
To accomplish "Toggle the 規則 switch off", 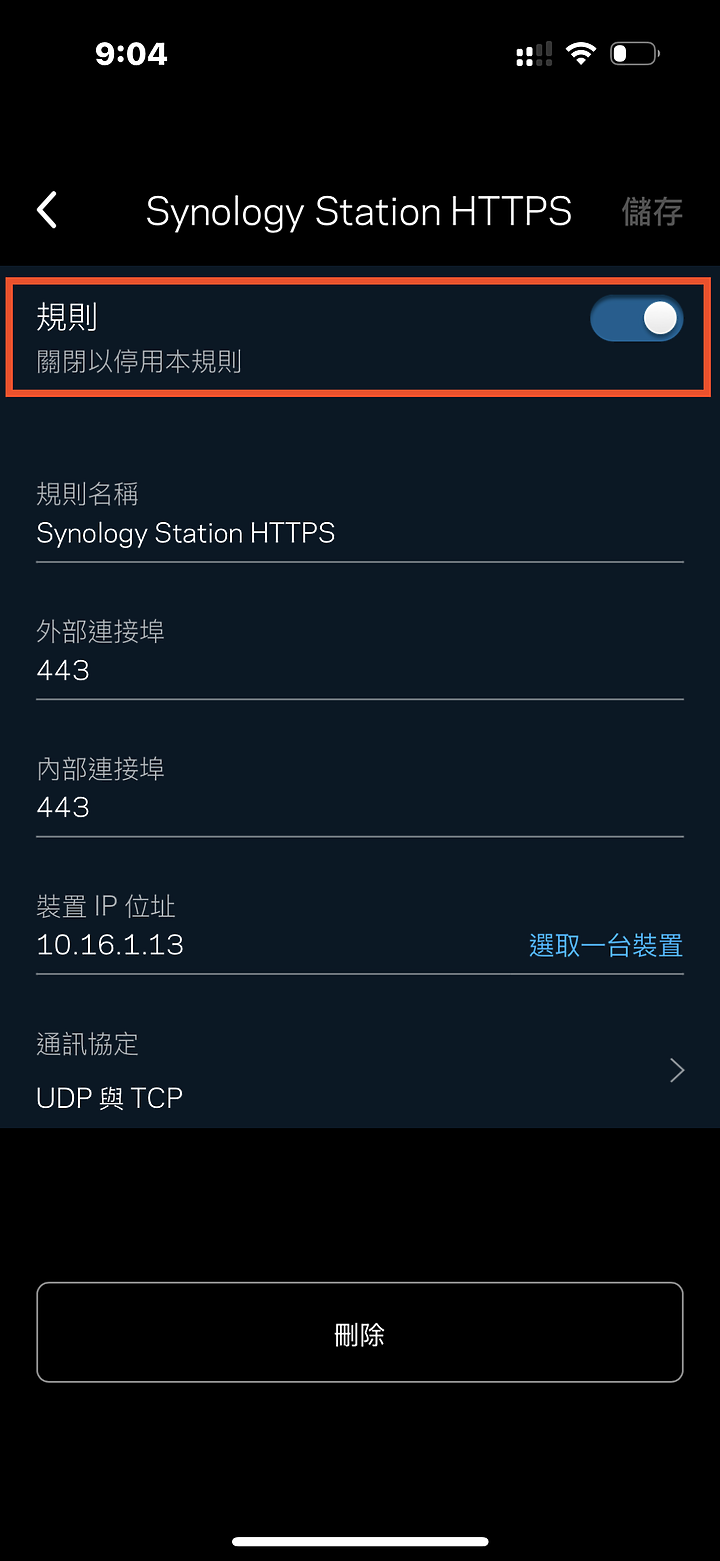I will point(636,319).
